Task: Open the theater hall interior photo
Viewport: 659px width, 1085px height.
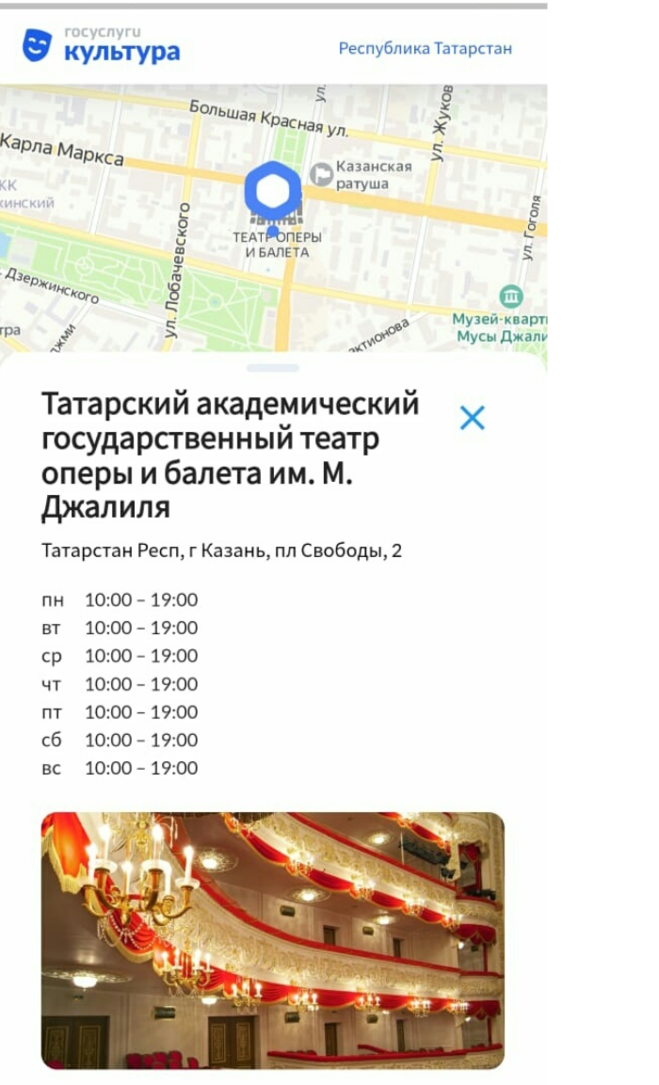Action: [x=272, y=940]
